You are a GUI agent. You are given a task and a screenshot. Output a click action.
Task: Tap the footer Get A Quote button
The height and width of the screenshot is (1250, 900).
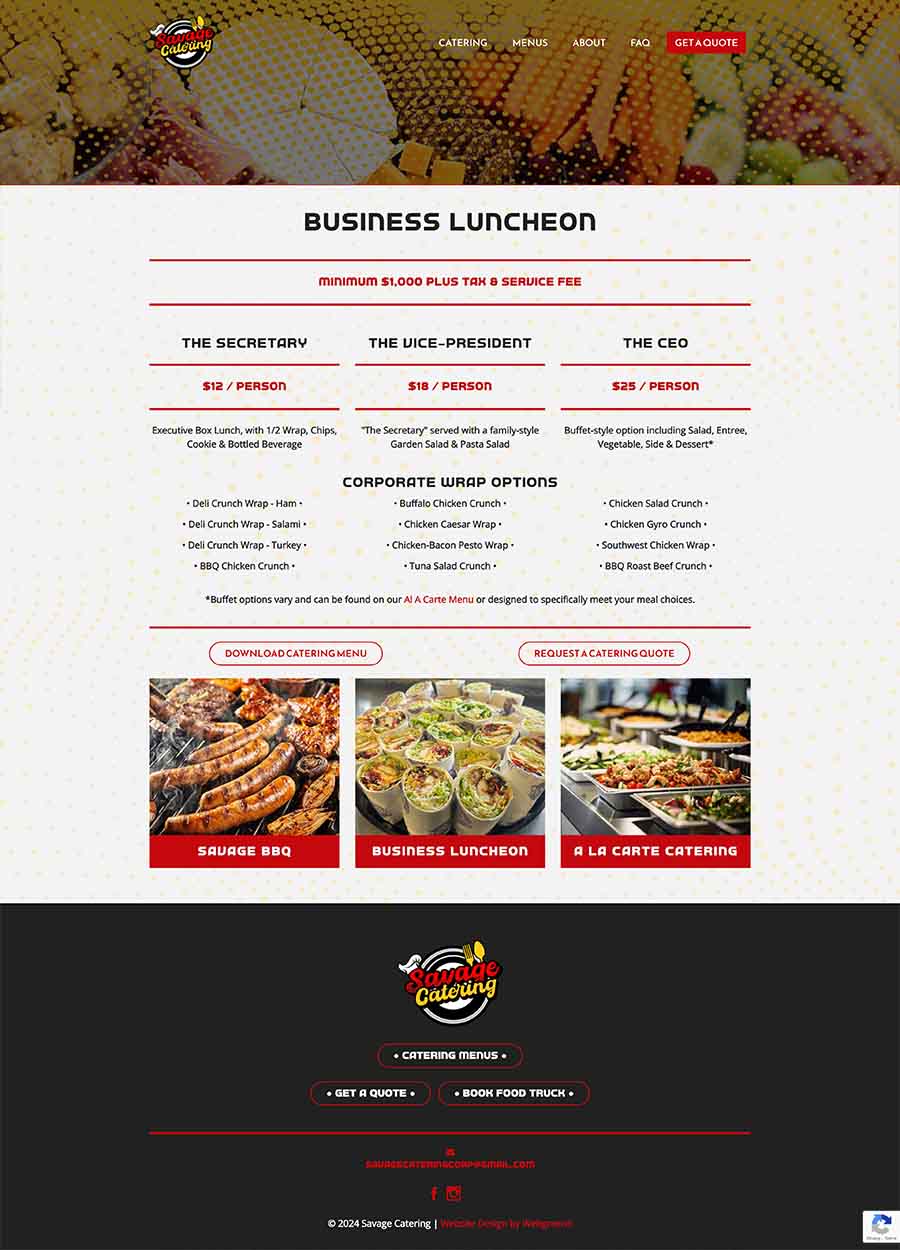click(x=370, y=1093)
